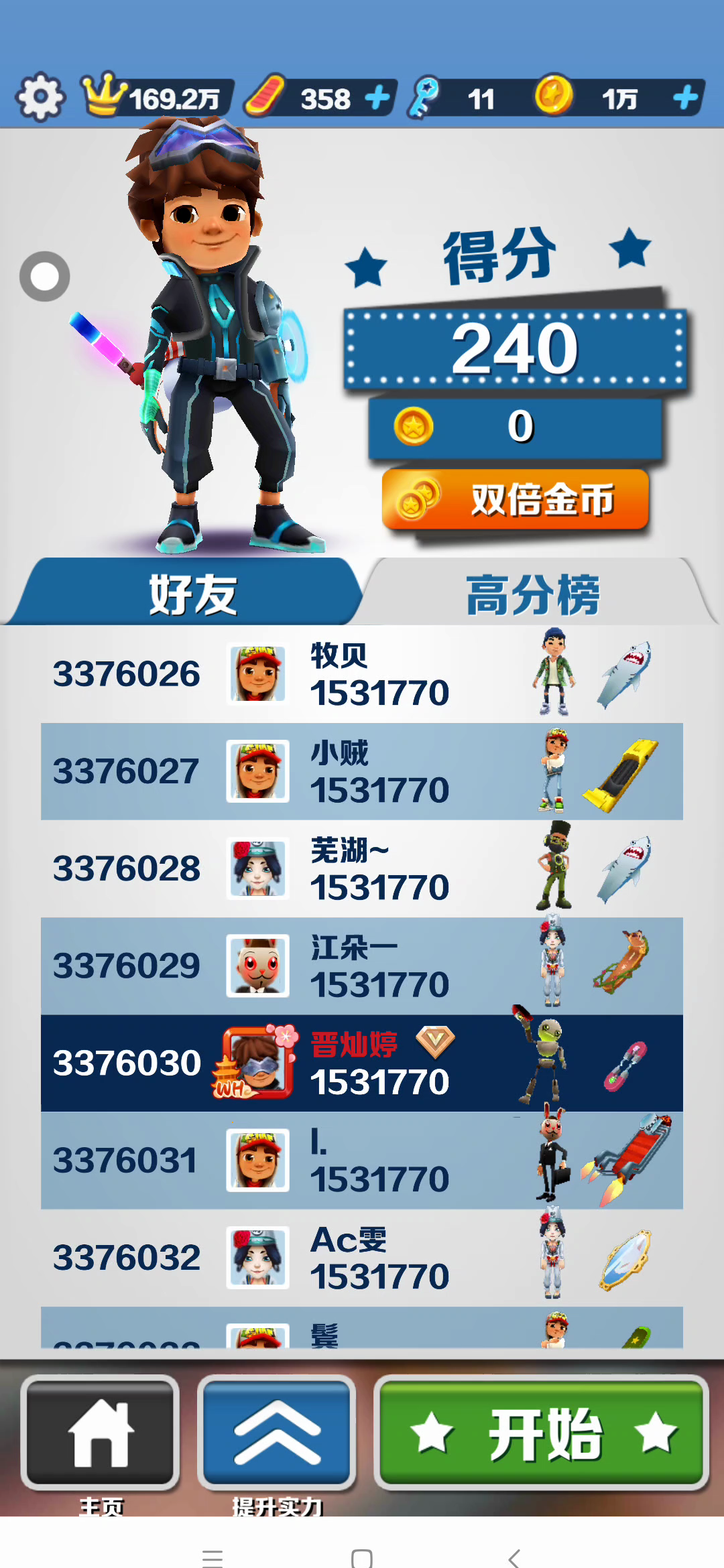The width and height of the screenshot is (724, 1568).
Task: Switch to the 好友 friends tab
Action: coord(191,594)
